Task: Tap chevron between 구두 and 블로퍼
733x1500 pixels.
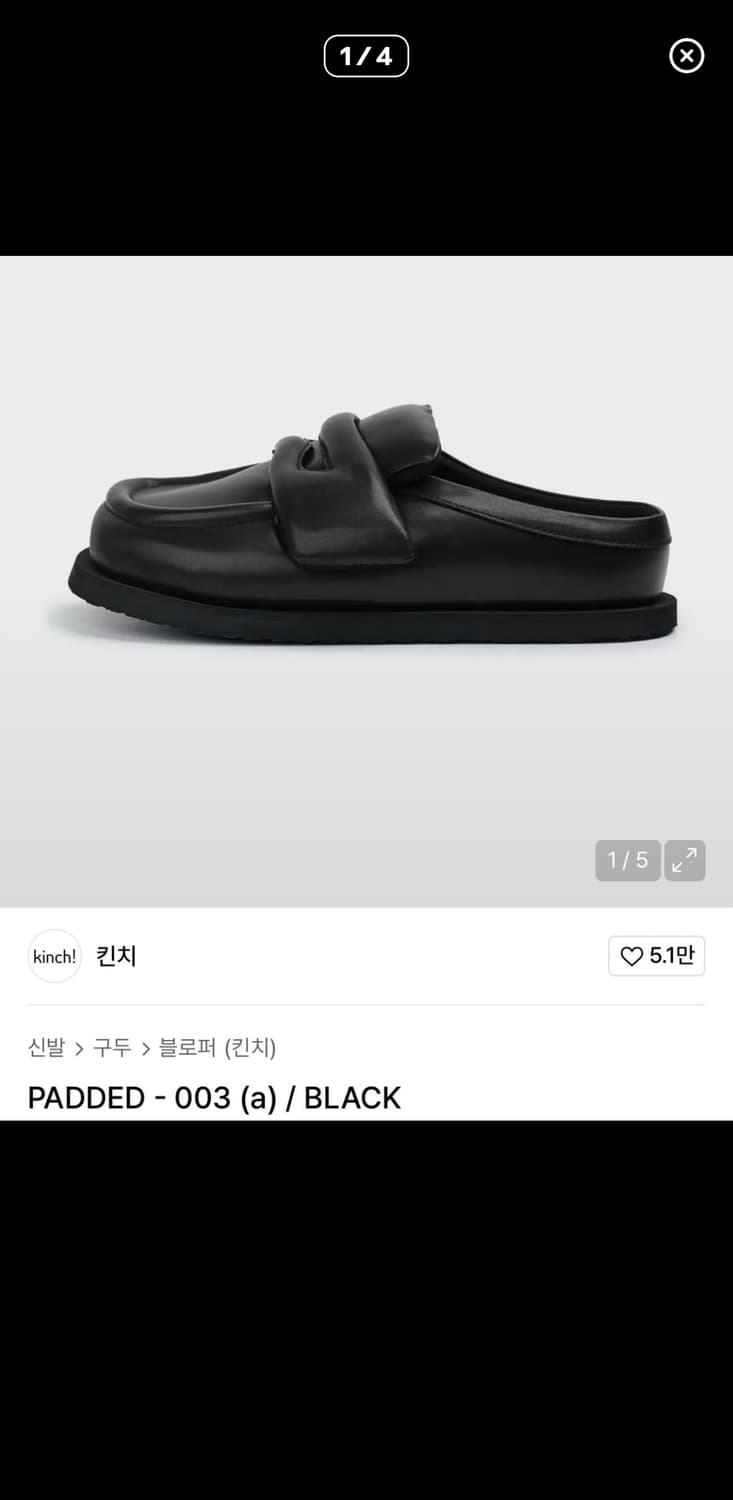Action: coord(143,1047)
